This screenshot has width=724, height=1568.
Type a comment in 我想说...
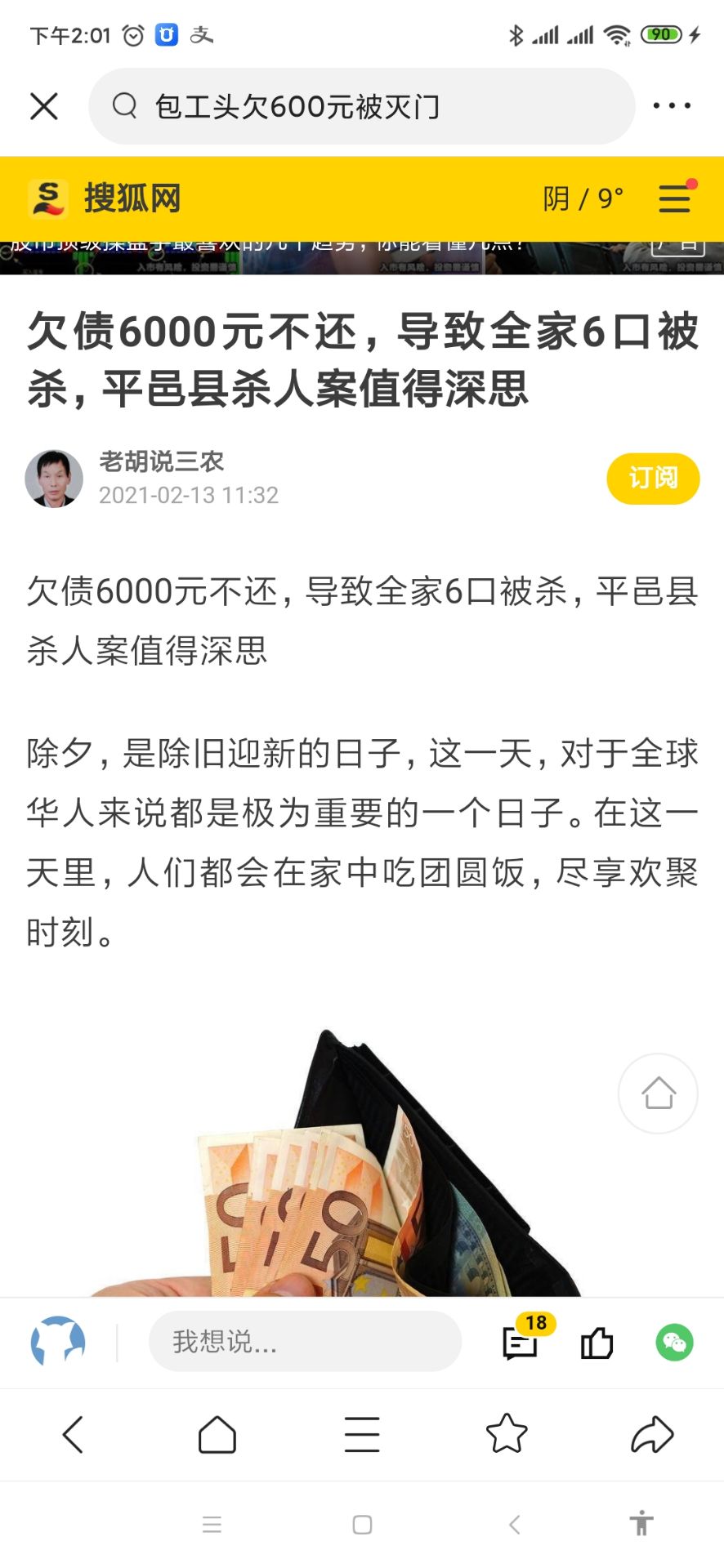[x=304, y=1341]
